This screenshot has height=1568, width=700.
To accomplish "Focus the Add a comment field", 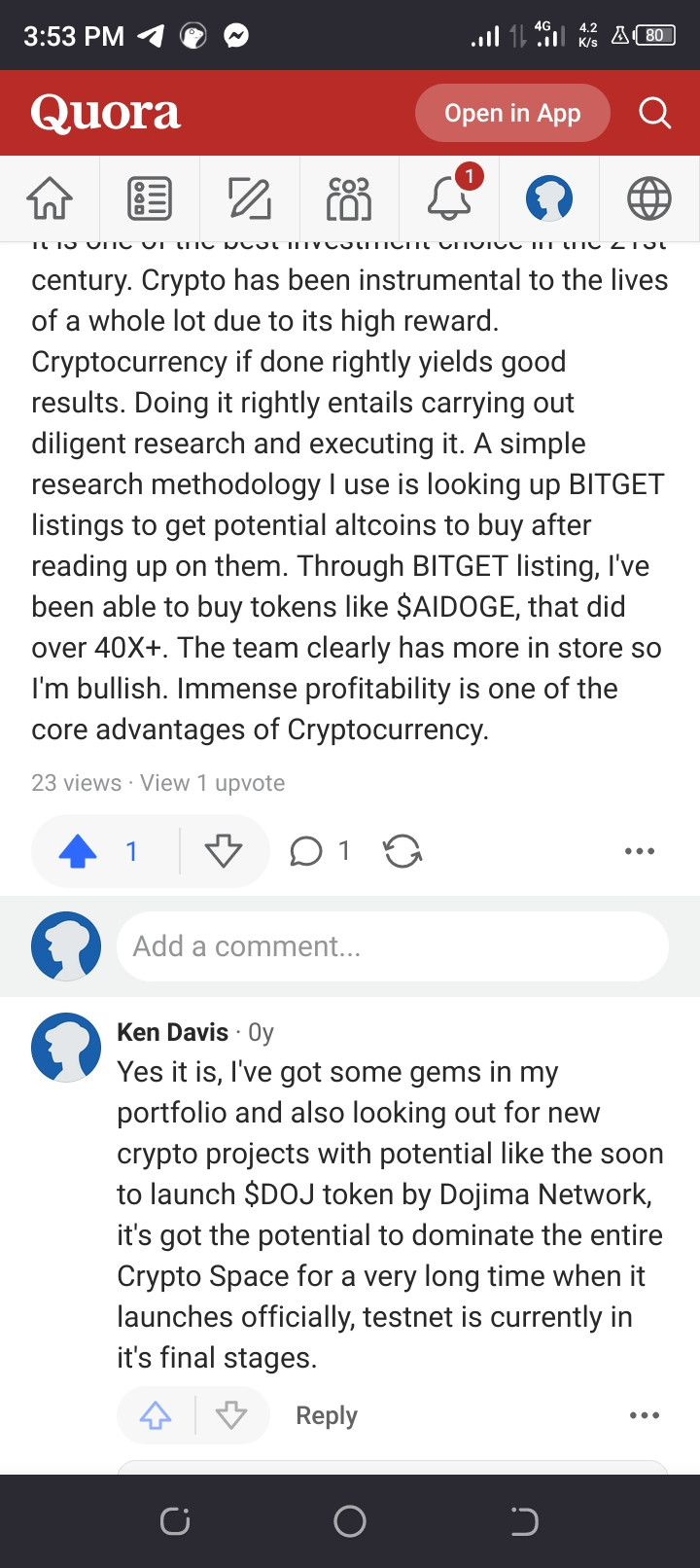I will 392,946.
